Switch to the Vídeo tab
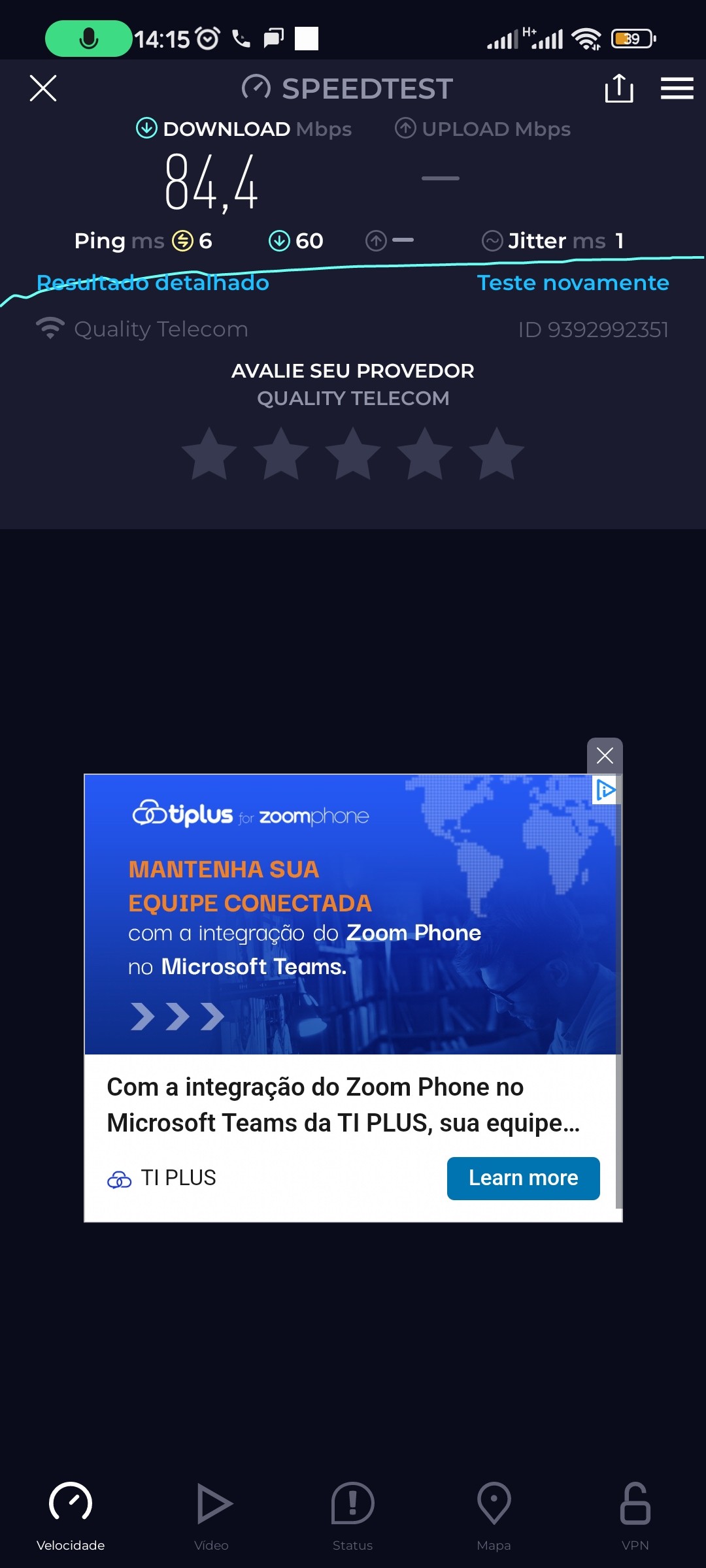The height and width of the screenshot is (1568, 706). pyautogui.click(x=212, y=1516)
